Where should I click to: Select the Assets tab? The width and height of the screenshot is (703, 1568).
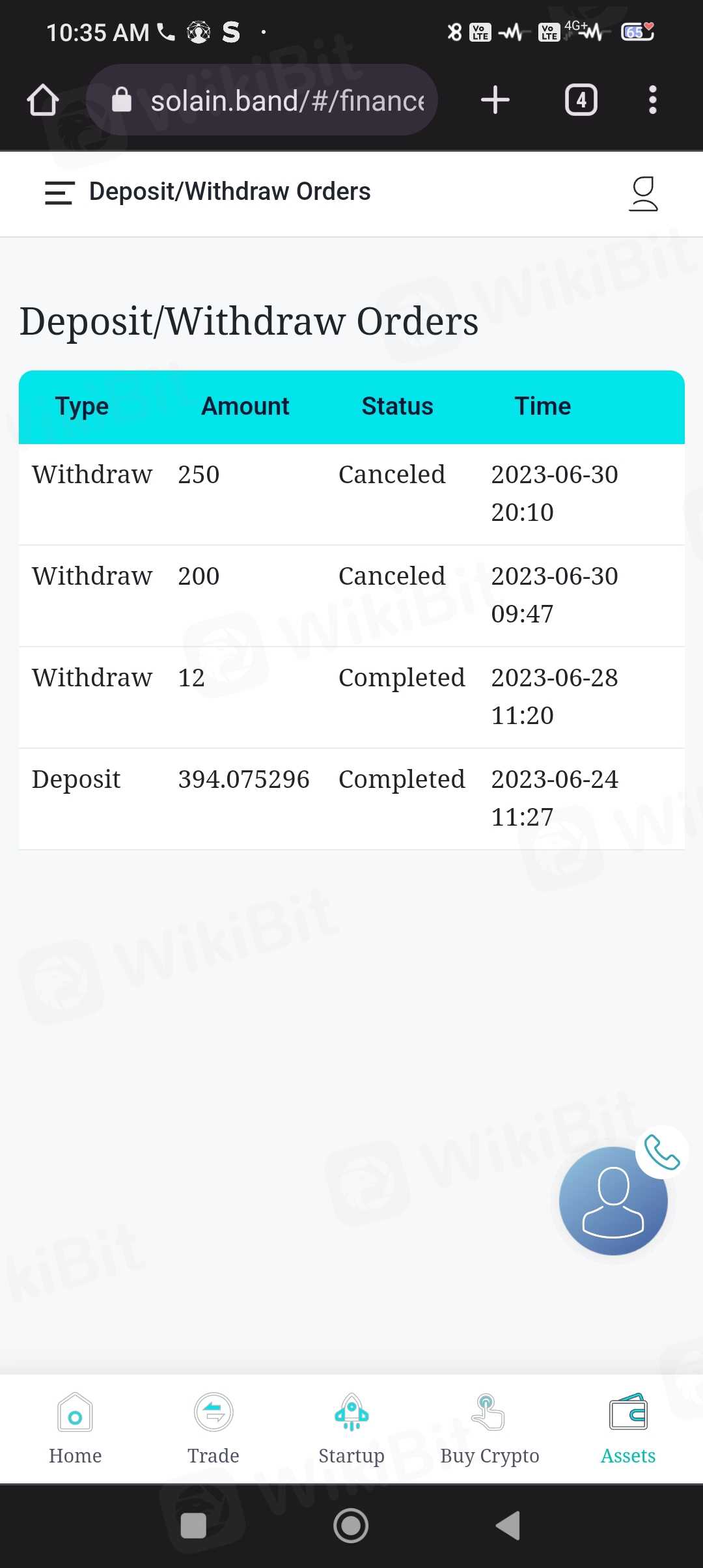coord(627,1429)
